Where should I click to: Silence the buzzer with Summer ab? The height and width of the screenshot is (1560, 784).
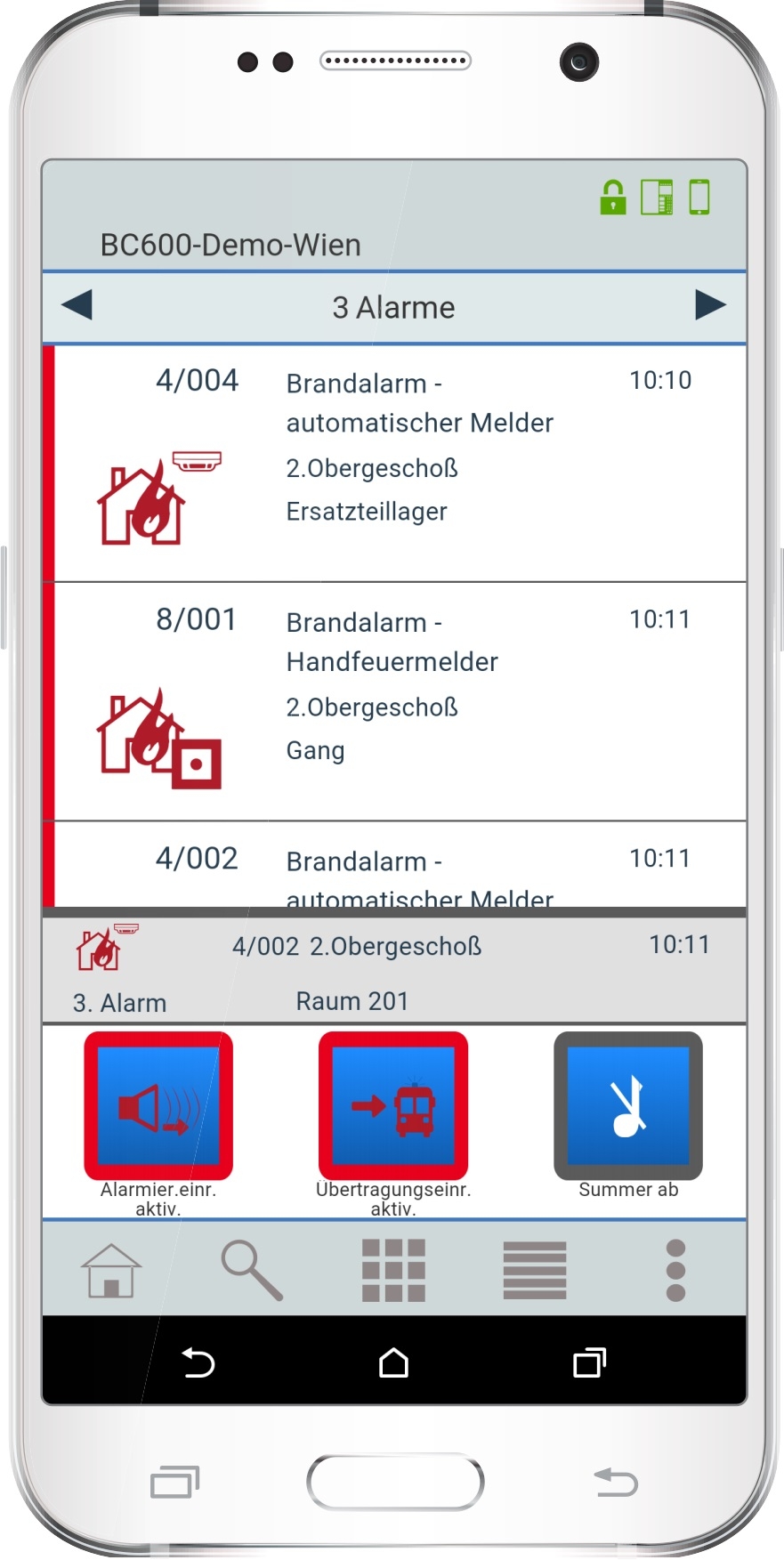click(628, 1106)
